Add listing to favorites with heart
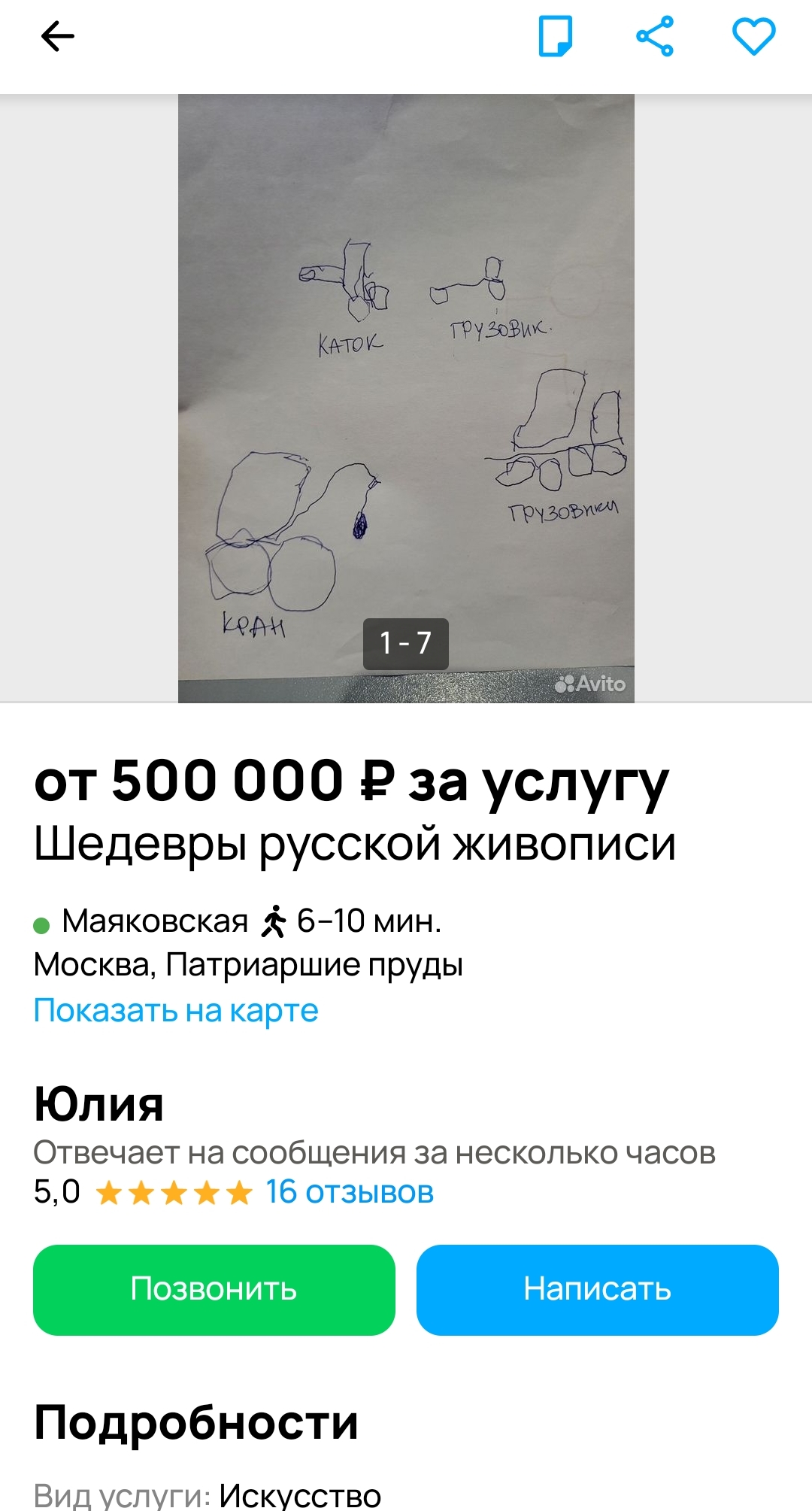Image resolution: width=812 pixels, height=1511 pixels. click(x=753, y=37)
